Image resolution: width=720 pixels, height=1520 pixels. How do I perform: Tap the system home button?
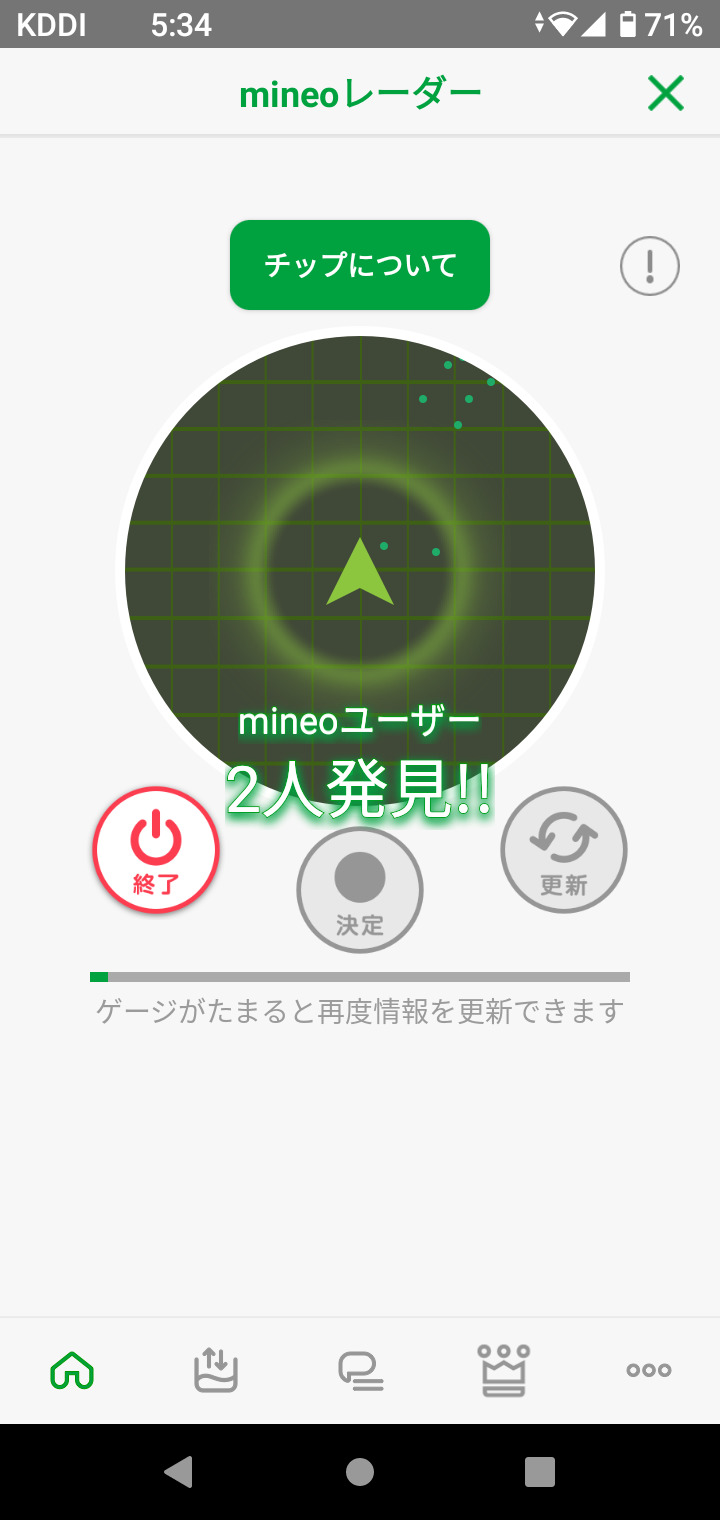pyautogui.click(x=360, y=1471)
